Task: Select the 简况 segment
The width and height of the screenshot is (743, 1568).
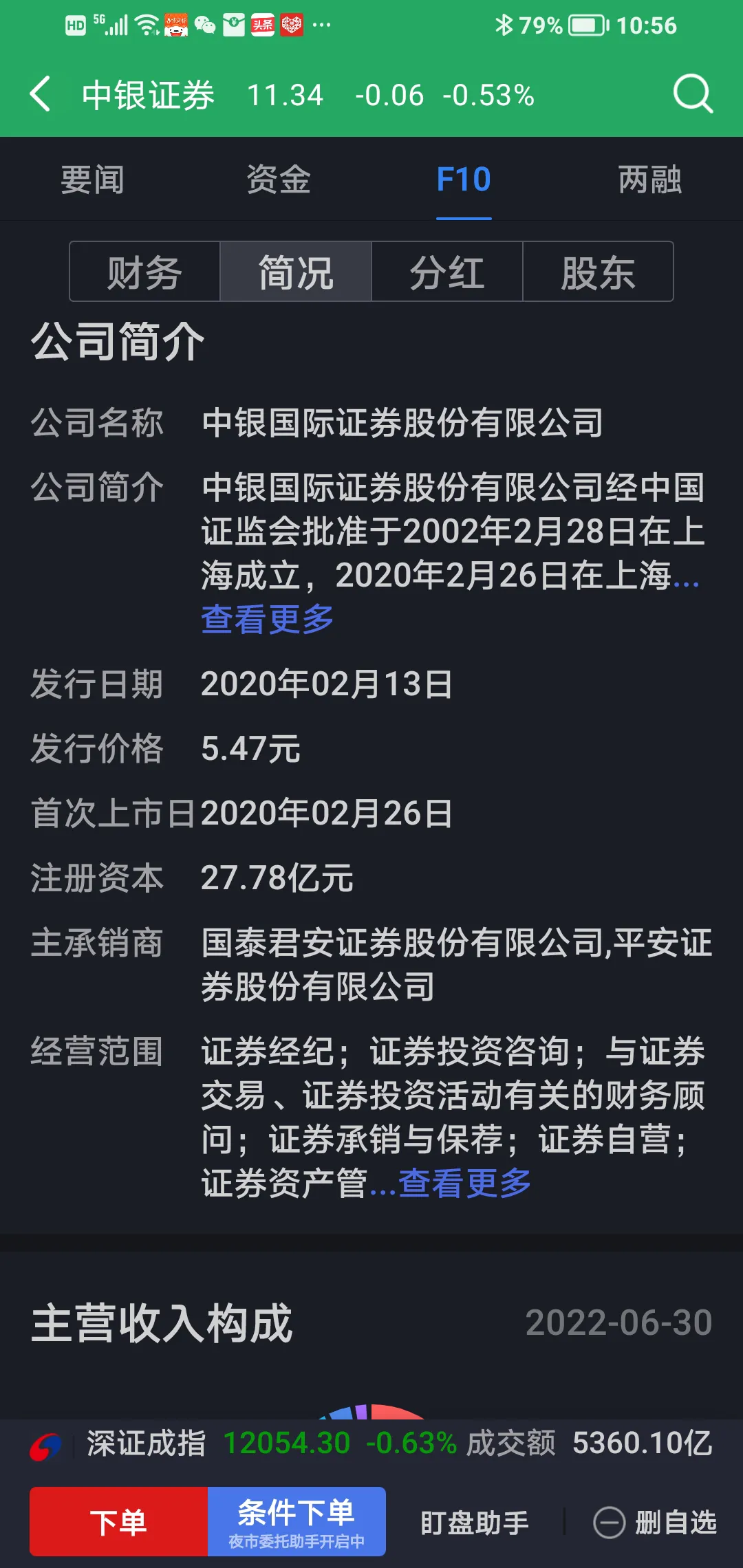Action: [296, 272]
